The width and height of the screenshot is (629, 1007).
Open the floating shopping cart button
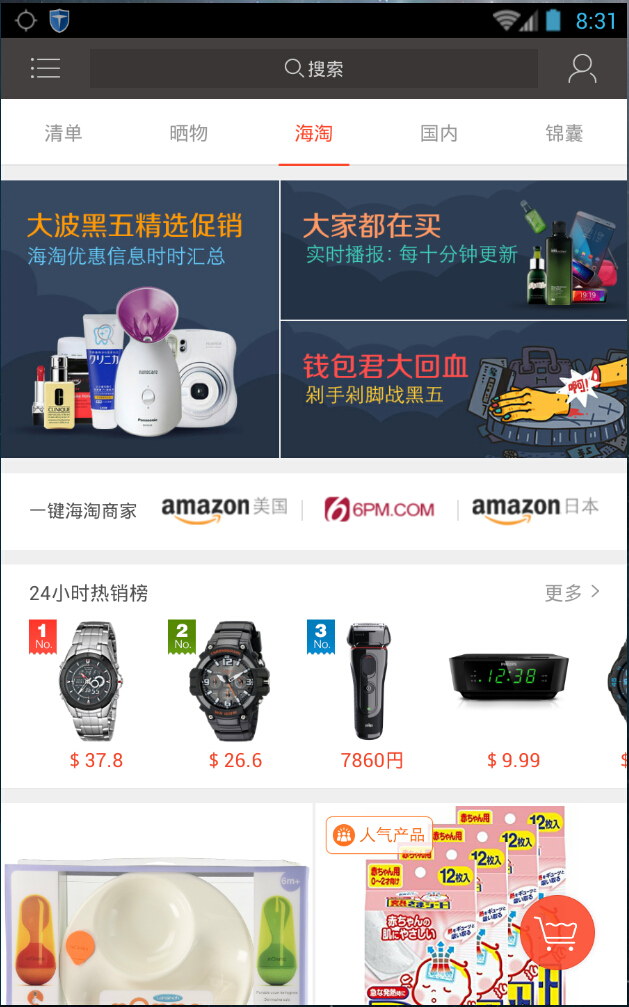(x=557, y=934)
